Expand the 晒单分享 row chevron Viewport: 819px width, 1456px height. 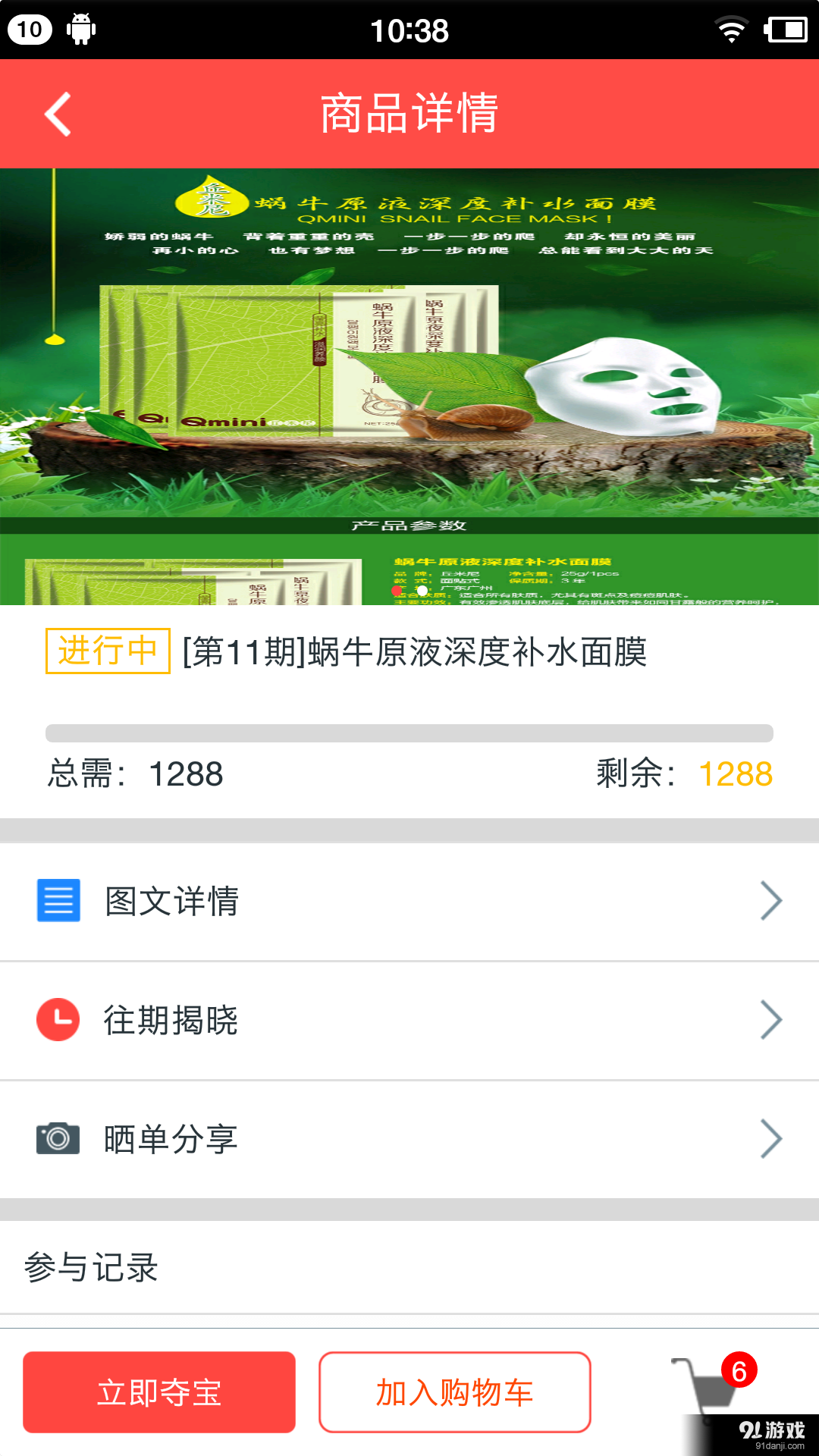point(773,1138)
